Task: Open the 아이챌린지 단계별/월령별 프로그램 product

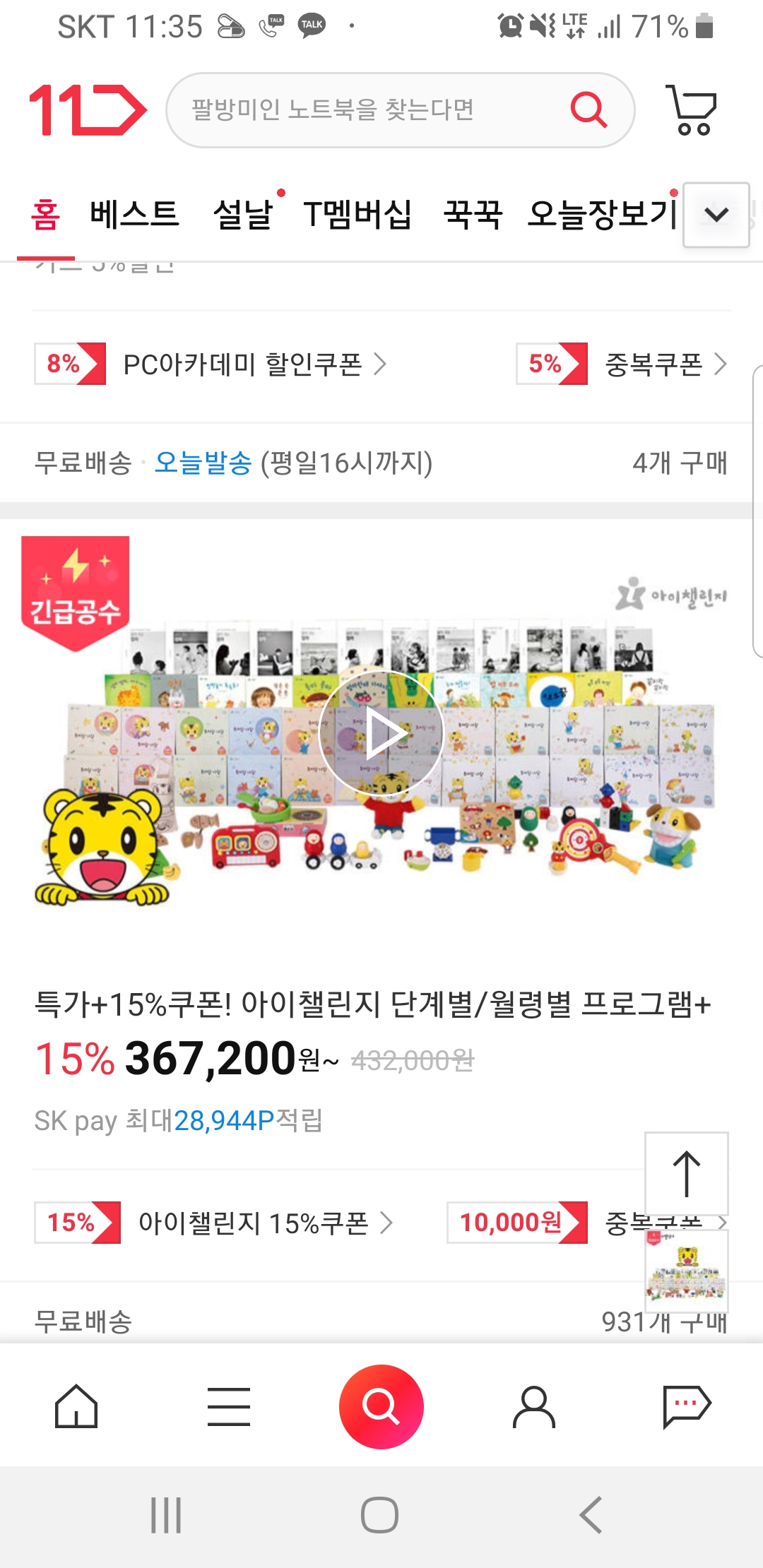Action: 372,1004
